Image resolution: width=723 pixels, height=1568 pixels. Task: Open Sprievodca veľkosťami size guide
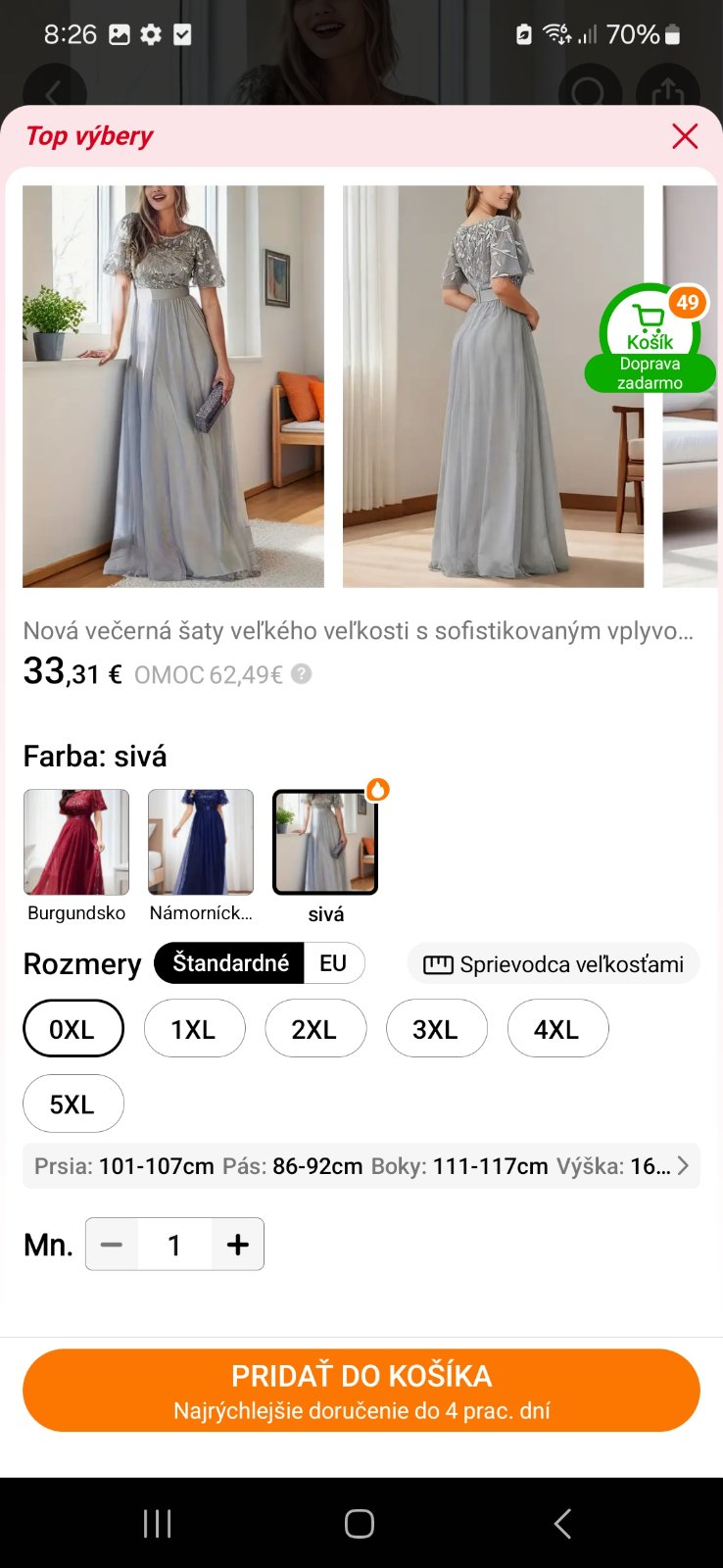click(x=554, y=964)
